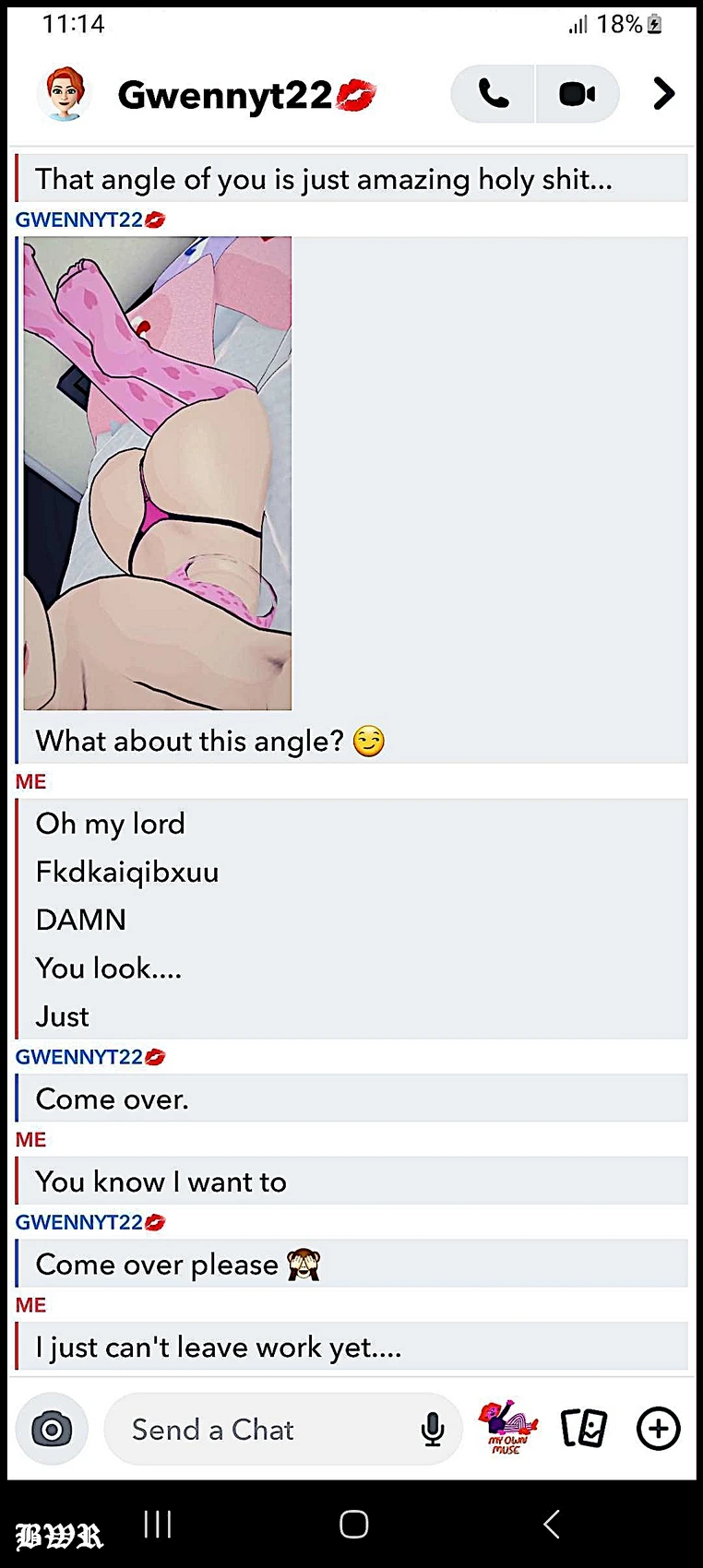Screen dimensions: 703x1568
Task: Tap the microphone for a voice note
Action: 432,1430
